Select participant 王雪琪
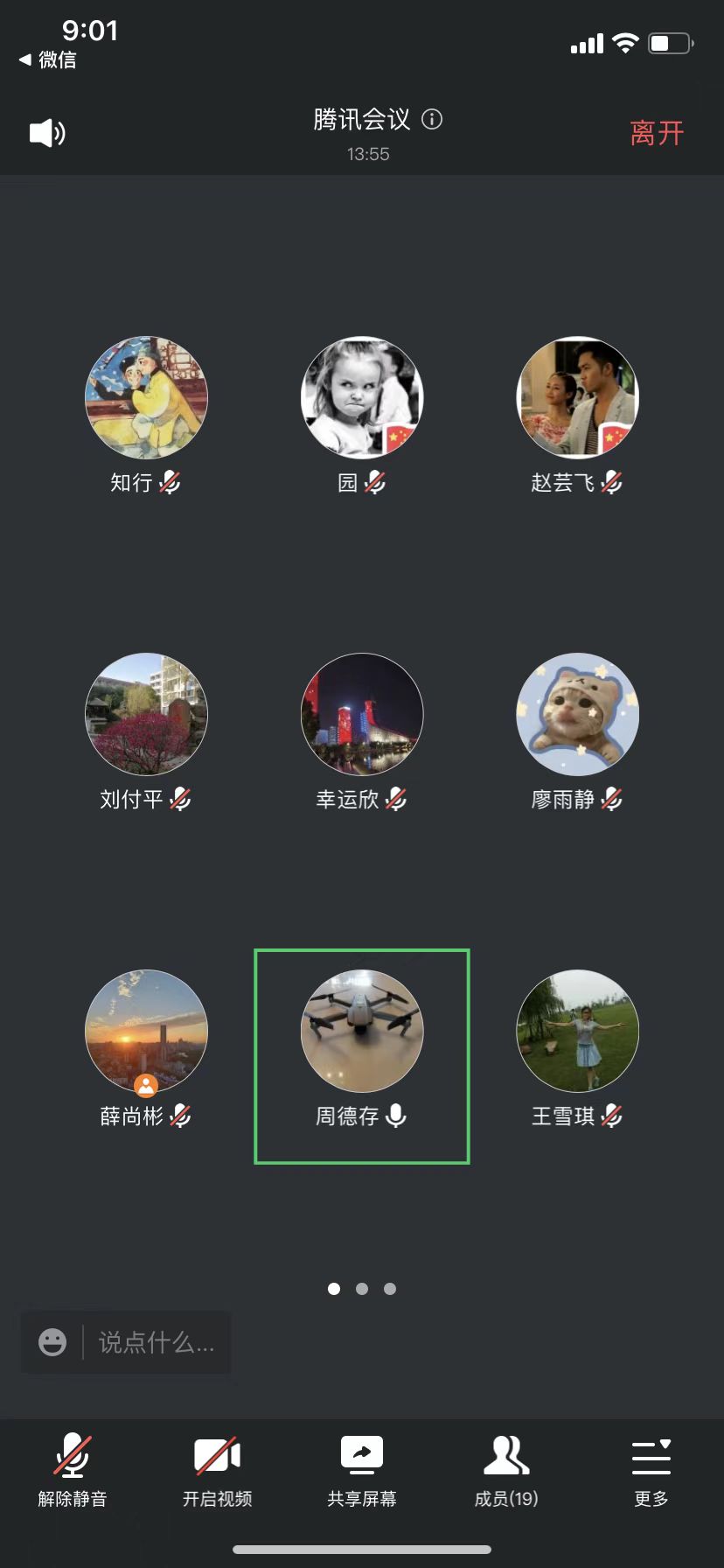The height and width of the screenshot is (1568, 724). click(x=578, y=1031)
